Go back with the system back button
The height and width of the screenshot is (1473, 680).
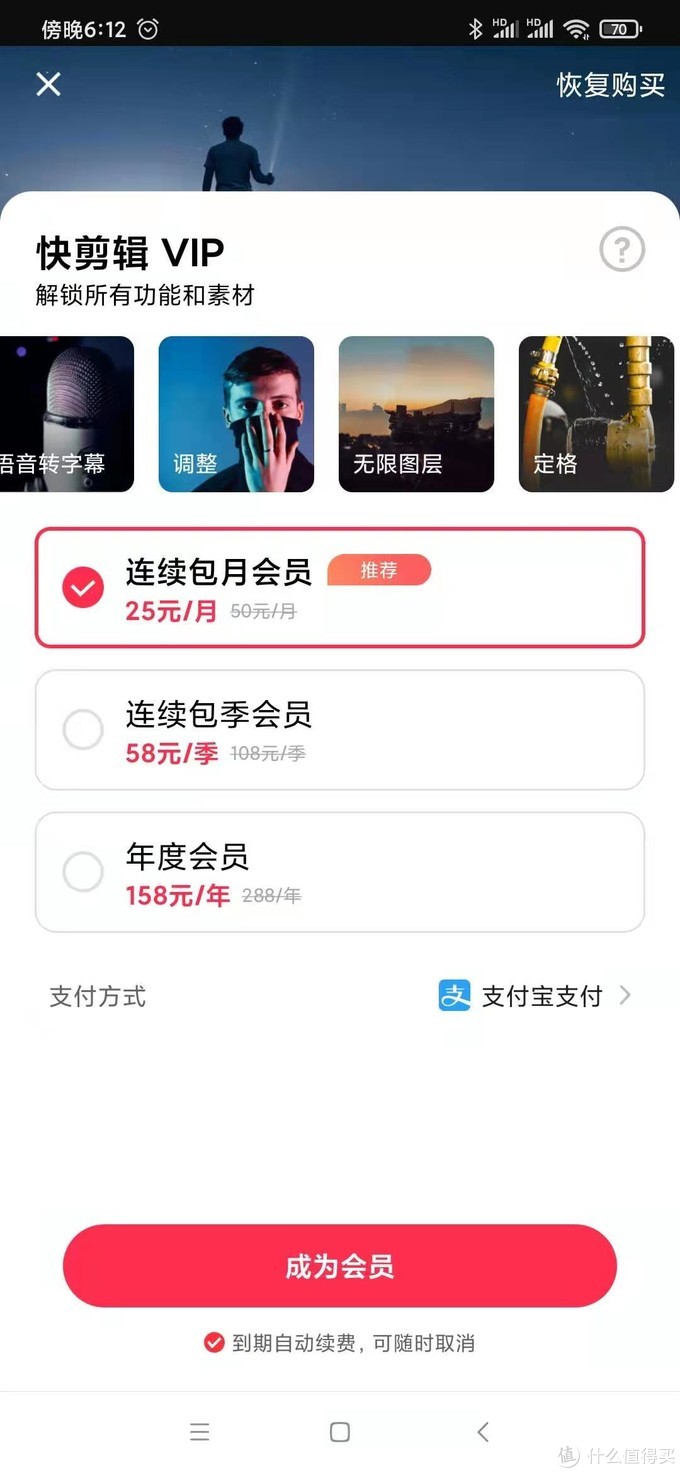click(x=483, y=1432)
